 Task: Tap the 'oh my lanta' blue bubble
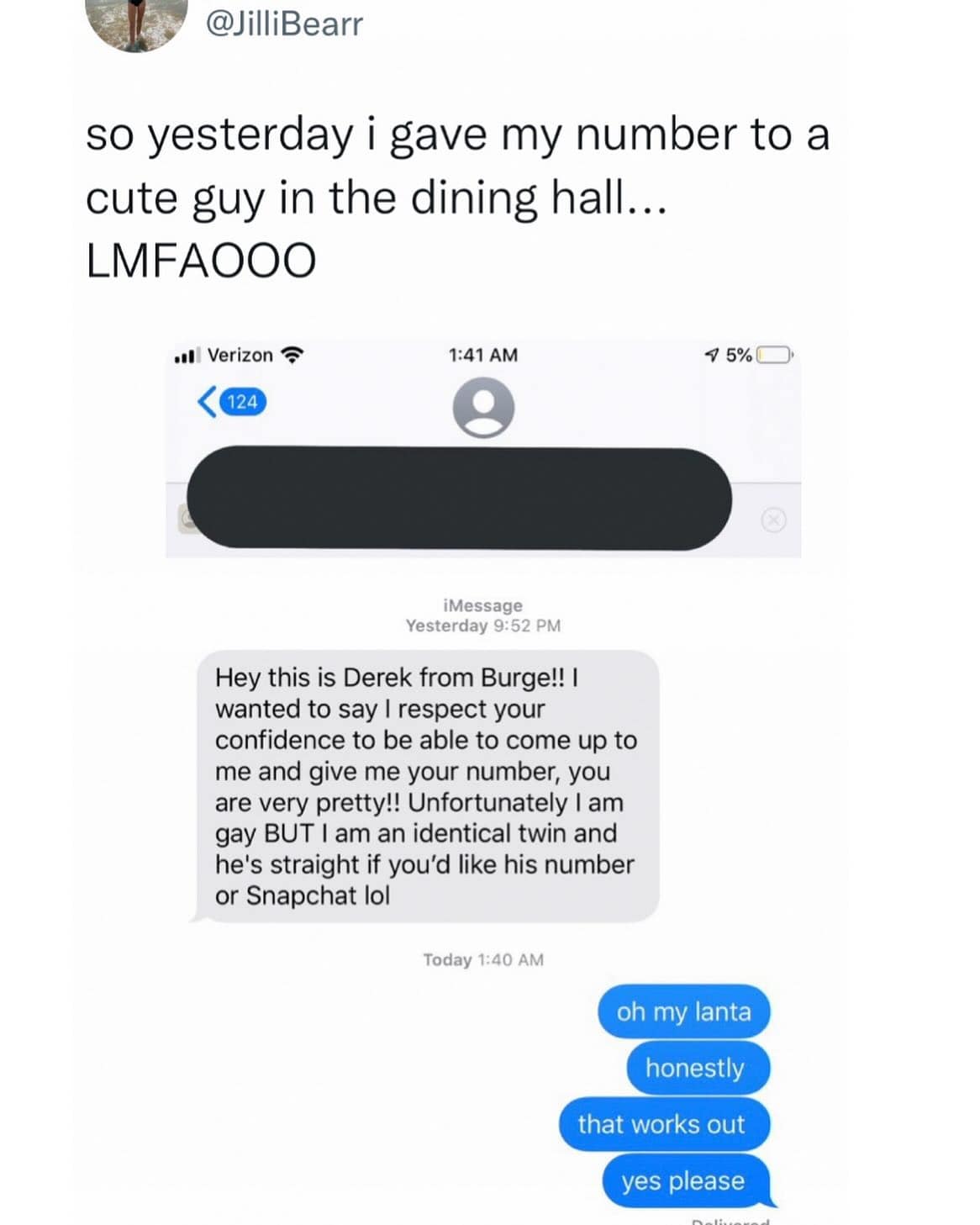(x=684, y=1012)
